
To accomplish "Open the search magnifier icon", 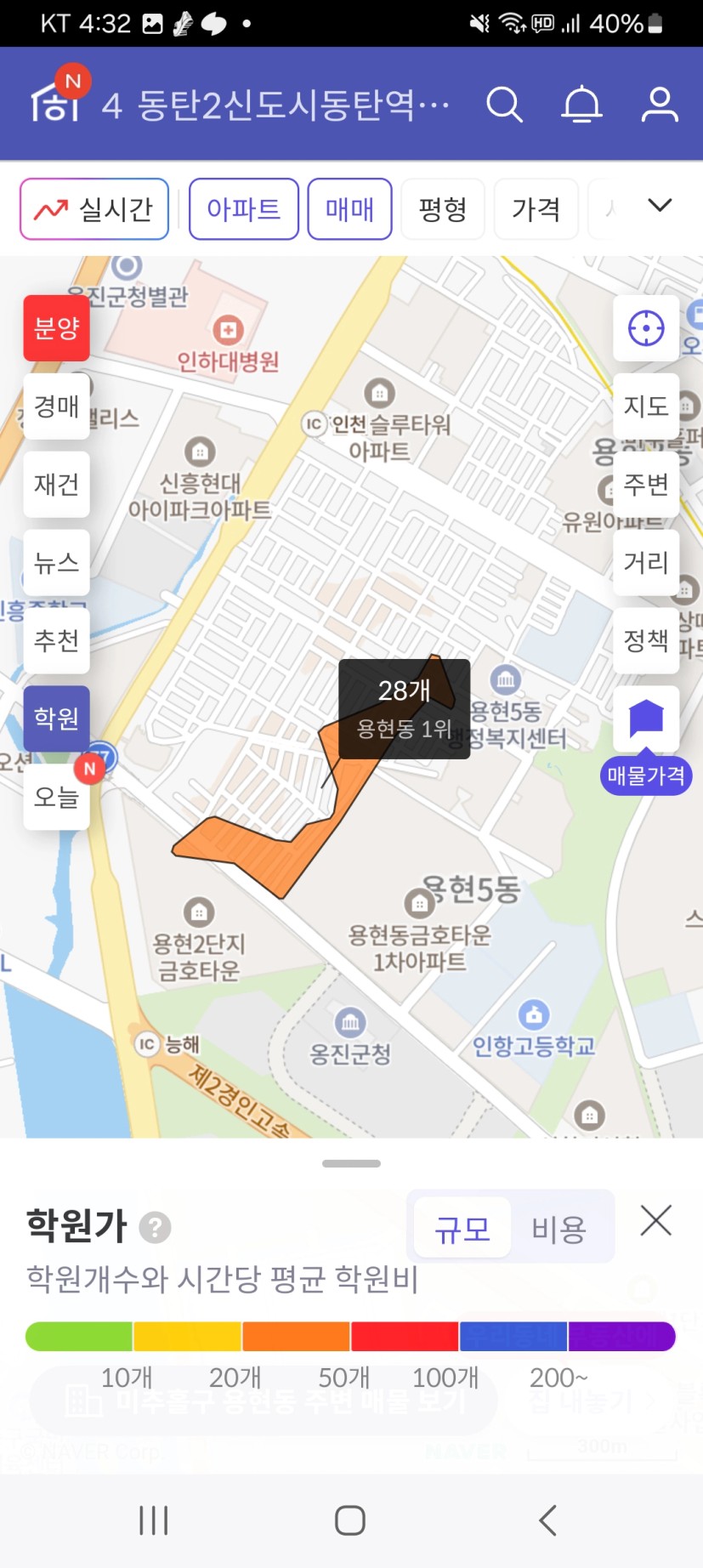I will (x=504, y=105).
